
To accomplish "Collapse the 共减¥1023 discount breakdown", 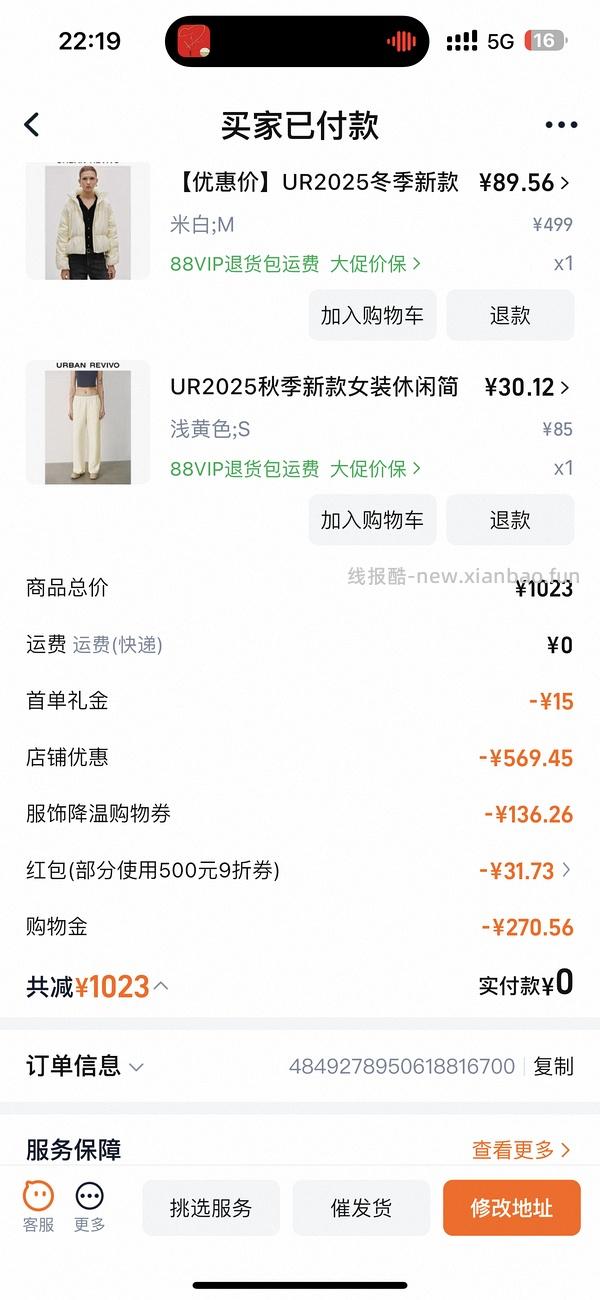I will pos(160,986).
